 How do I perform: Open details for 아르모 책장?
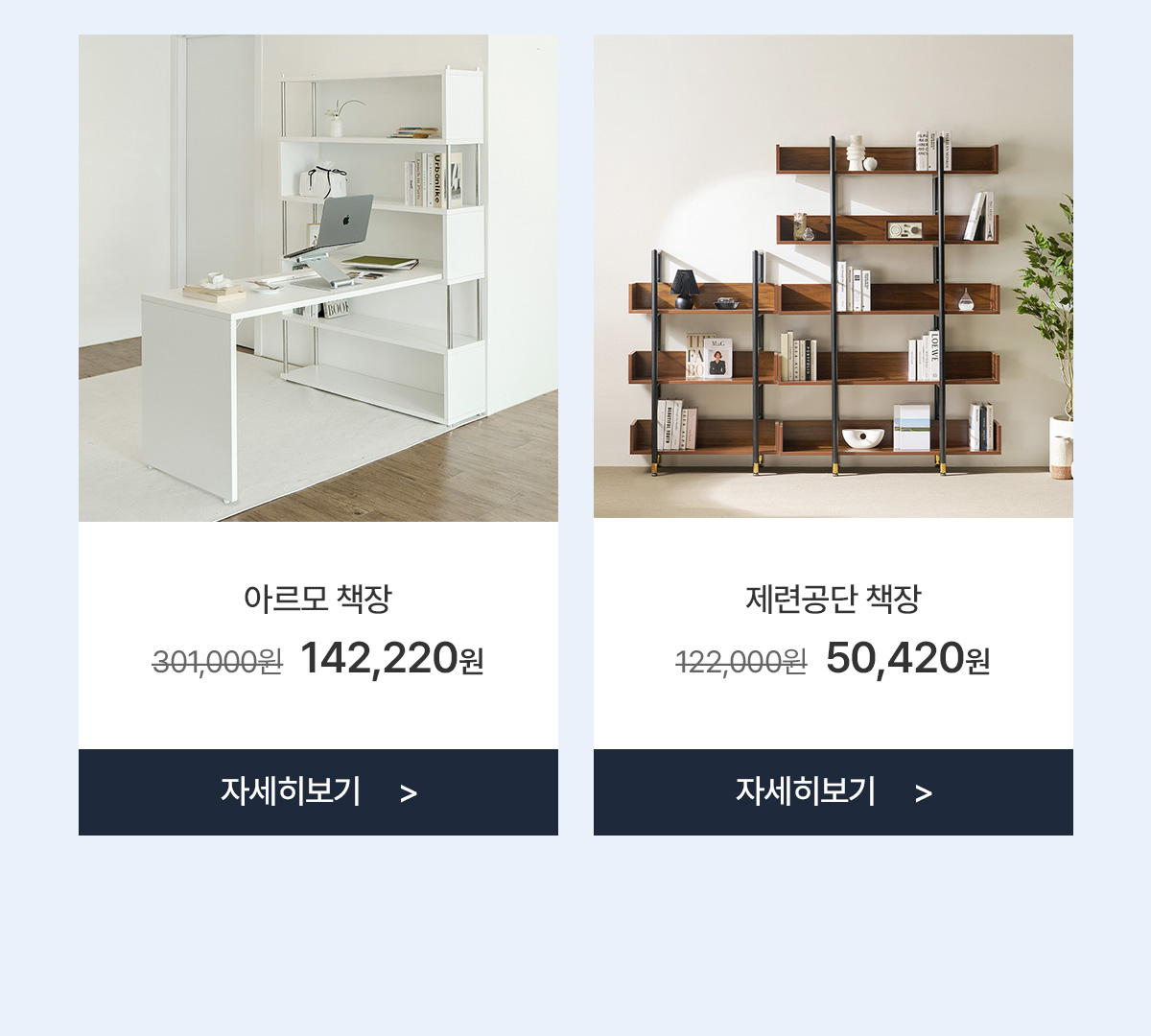tap(317, 792)
